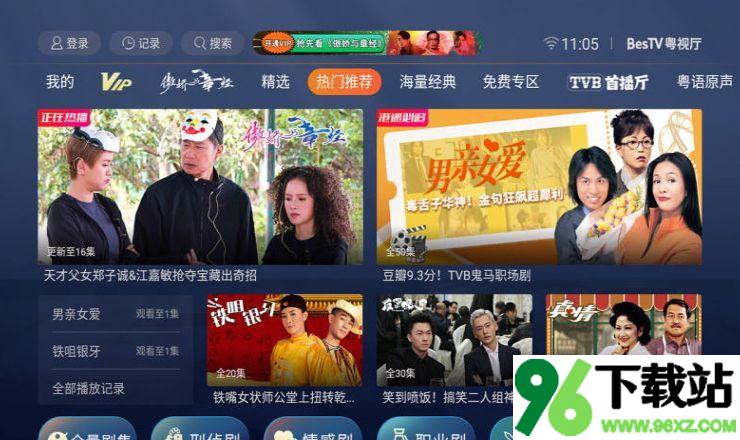Select the 热门推荐 tab
The image size is (740, 440).
344,82
